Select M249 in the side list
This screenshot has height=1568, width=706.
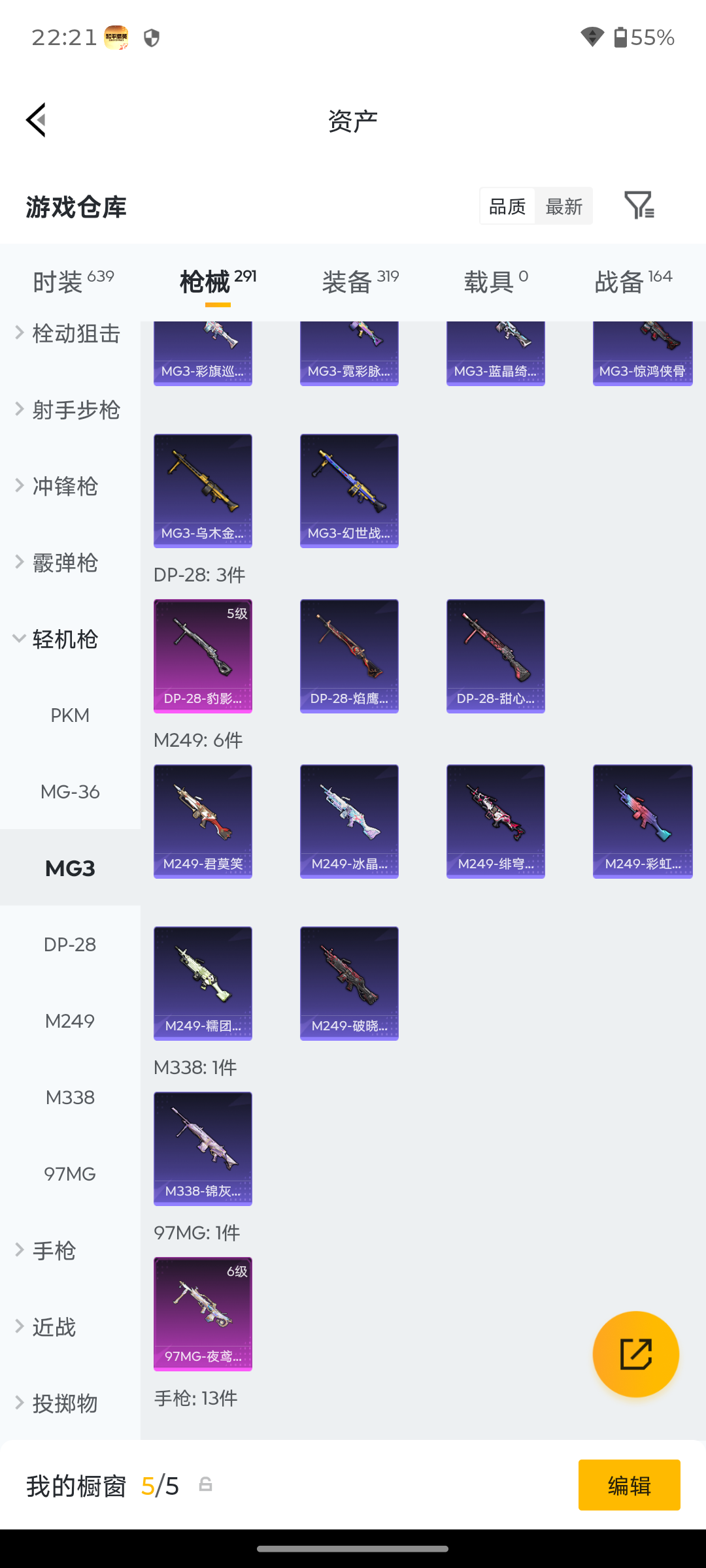click(x=70, y=1021)
